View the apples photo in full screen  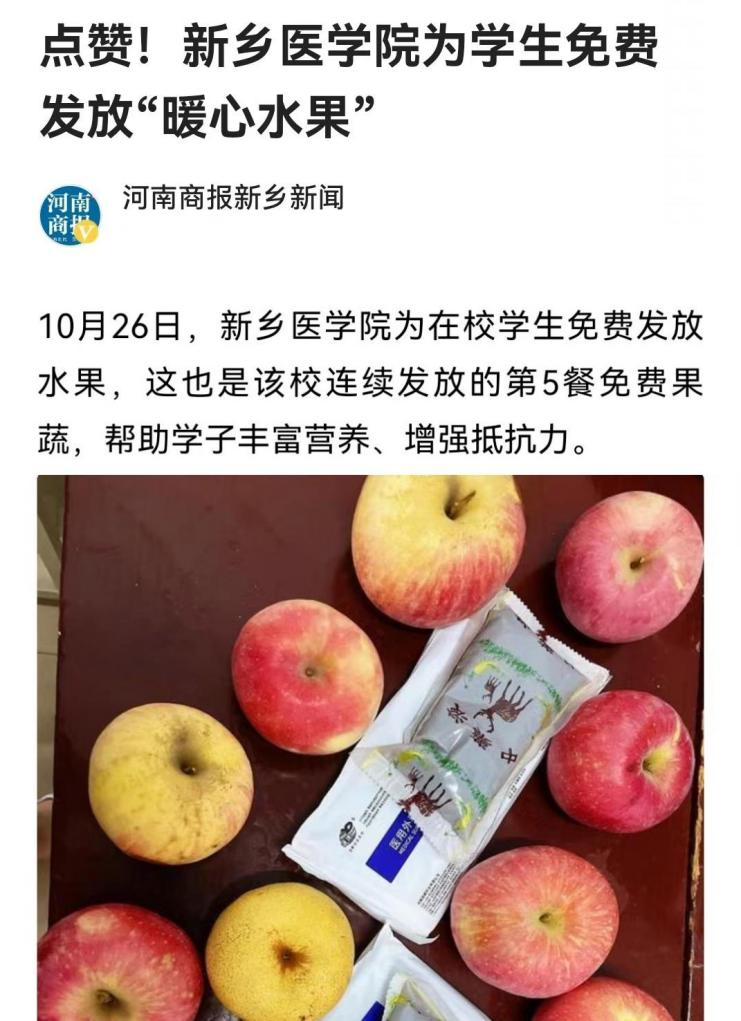click(370, 747)
